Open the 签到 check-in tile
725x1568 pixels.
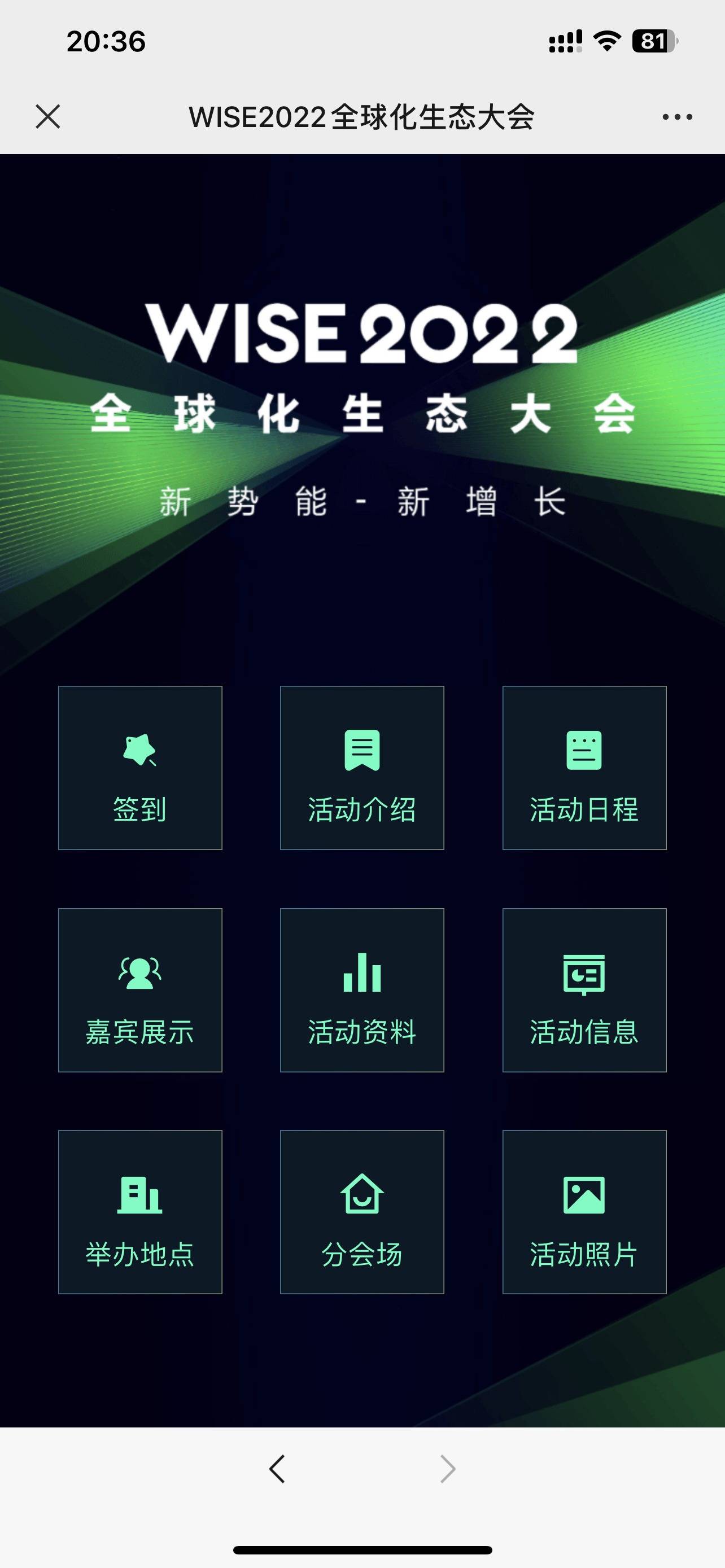(140, 768)
